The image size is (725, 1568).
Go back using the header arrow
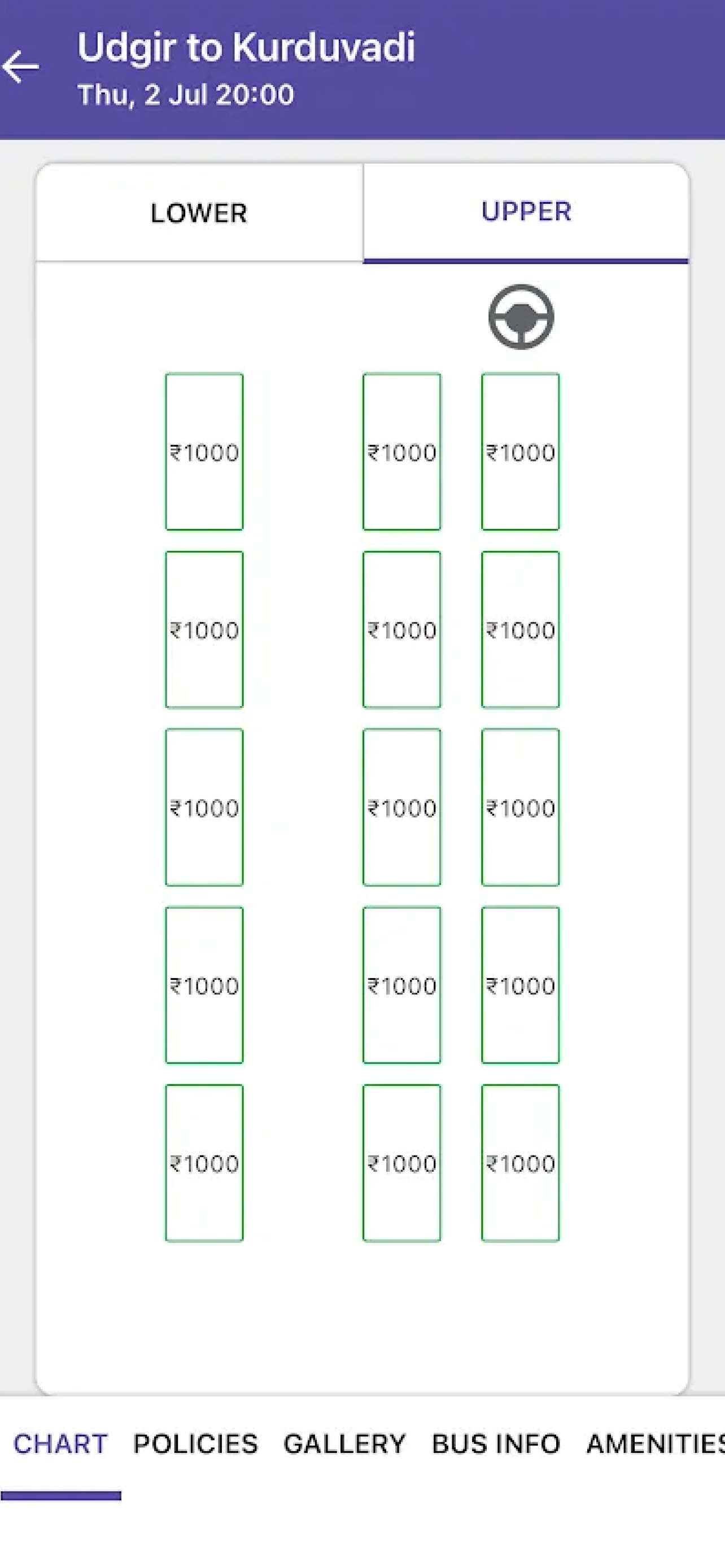pos(21,67)
